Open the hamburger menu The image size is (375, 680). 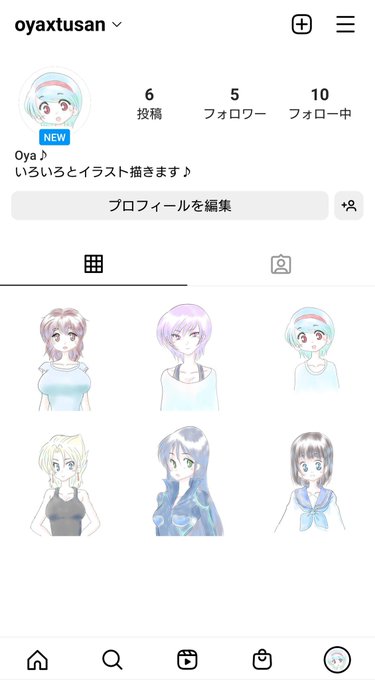[x=346, y=24]
